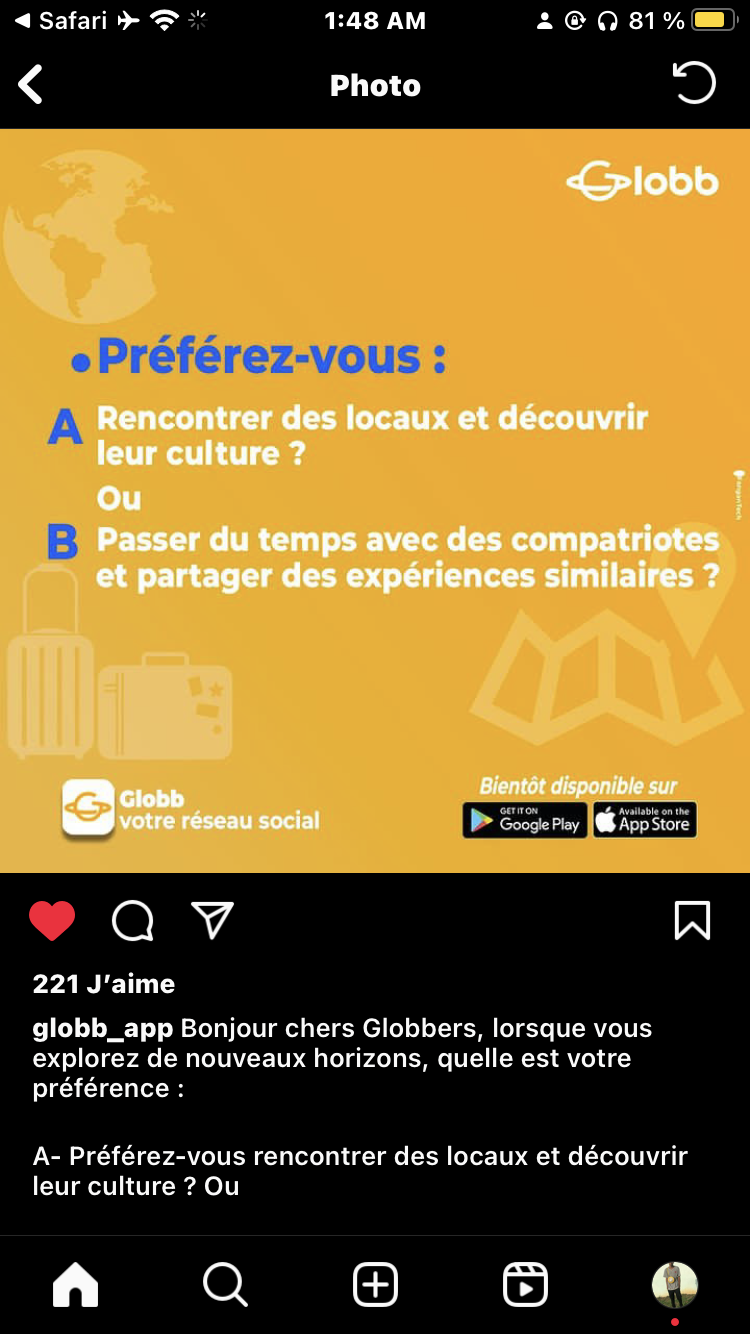Image resolution: width=750 pixels, height=1334 pixels.
Task: Tap the refresh icon in the header
Action: click(x=694, y=83)
